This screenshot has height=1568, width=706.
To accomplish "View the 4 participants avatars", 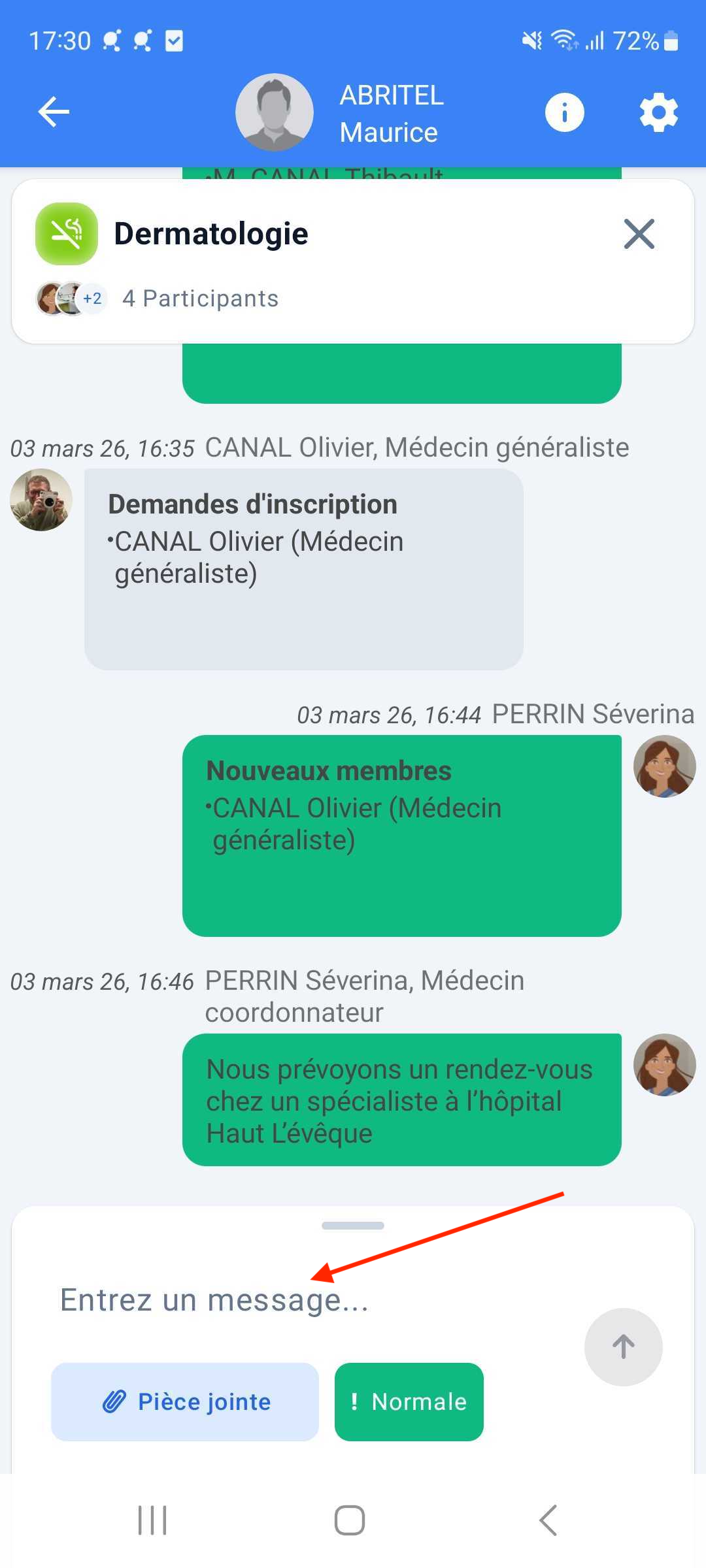I will 71,299.
